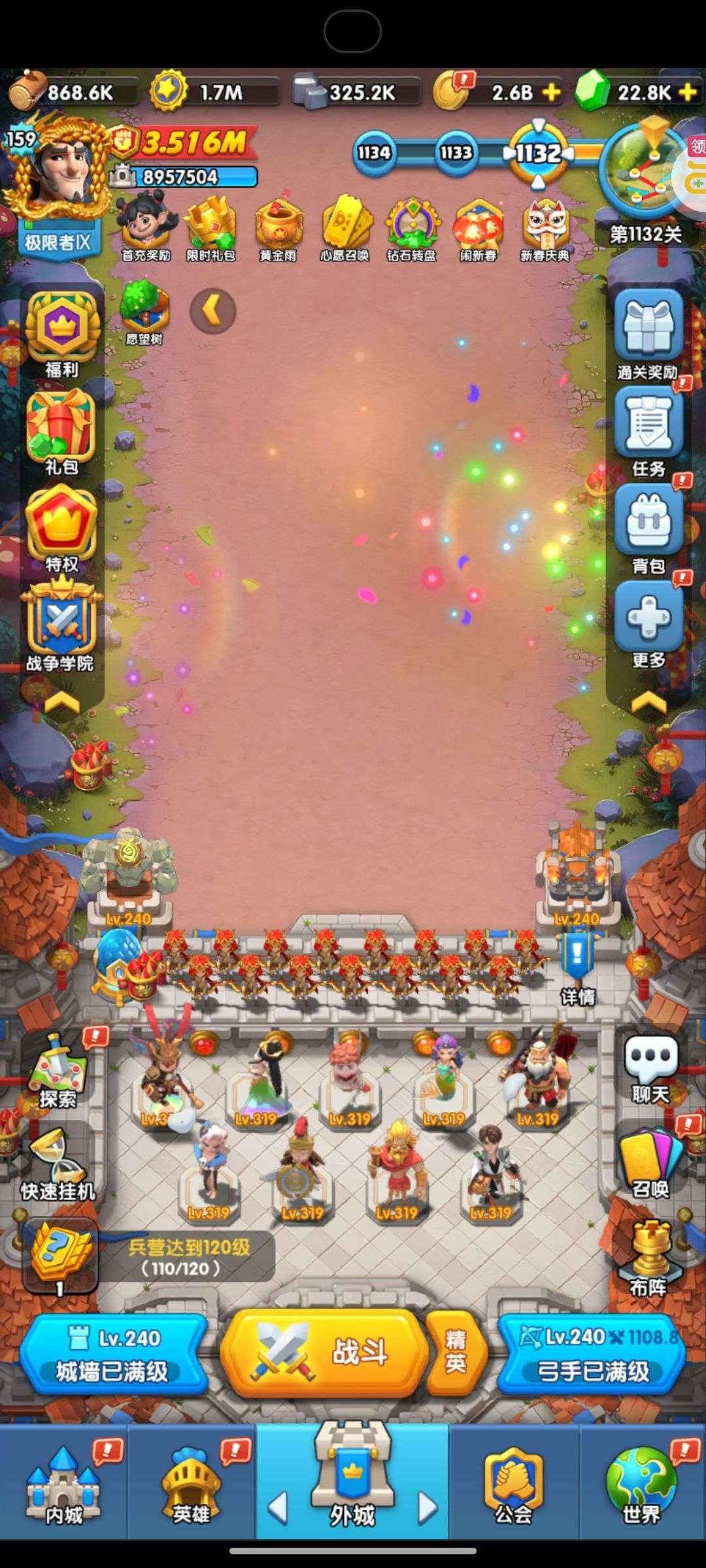This screenshot has height=1568, width=706.
Task: Add more green gems with plus
Action: (x=688, y=92)
